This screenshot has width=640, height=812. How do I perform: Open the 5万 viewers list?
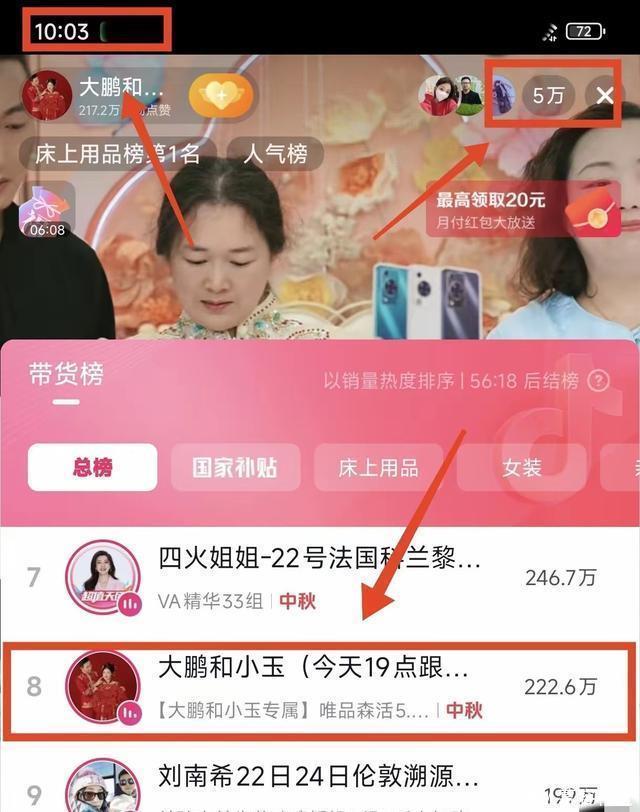548,95
